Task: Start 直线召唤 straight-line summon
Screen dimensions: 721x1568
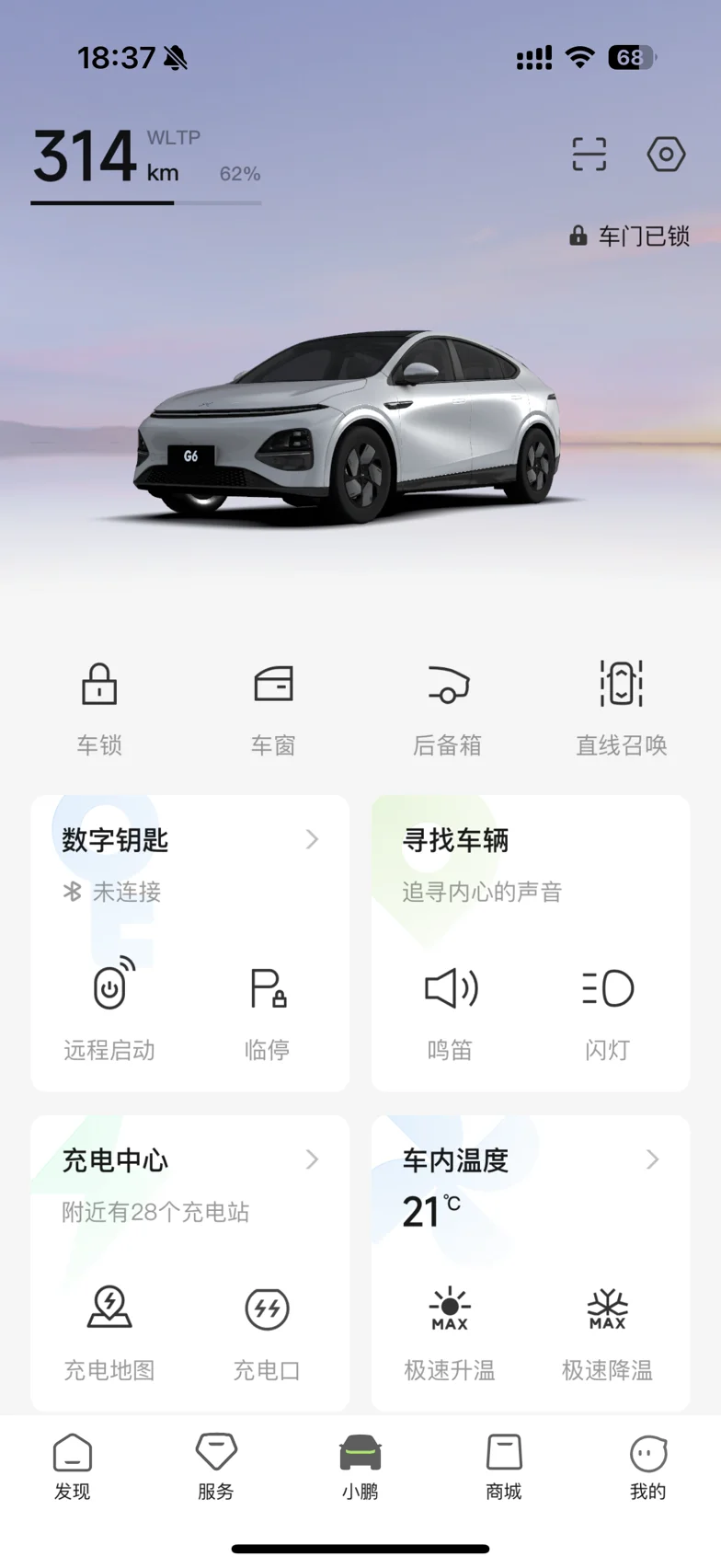Action: [x=622, y=705]
